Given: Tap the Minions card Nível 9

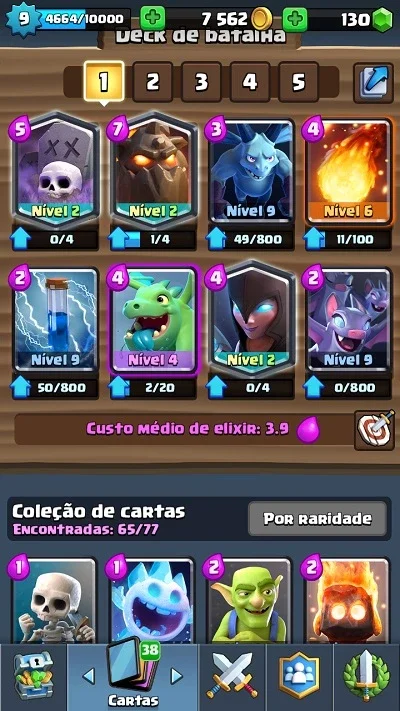Looking at the screenshot, I should (251, 172).
